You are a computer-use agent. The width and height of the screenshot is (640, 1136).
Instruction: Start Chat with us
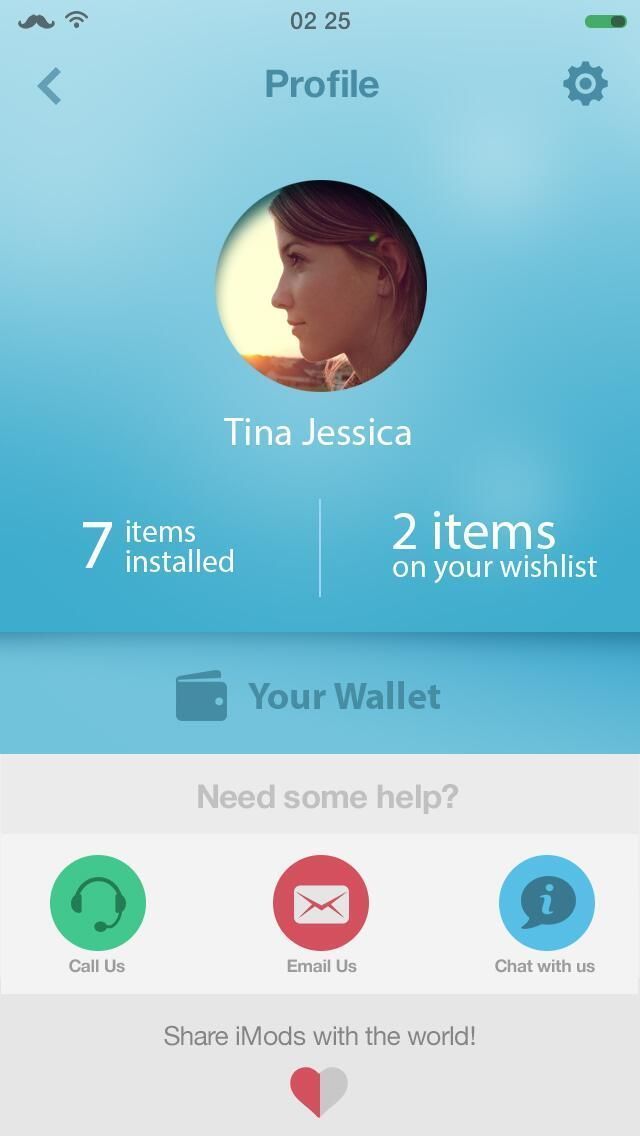(x=546, y=903)
